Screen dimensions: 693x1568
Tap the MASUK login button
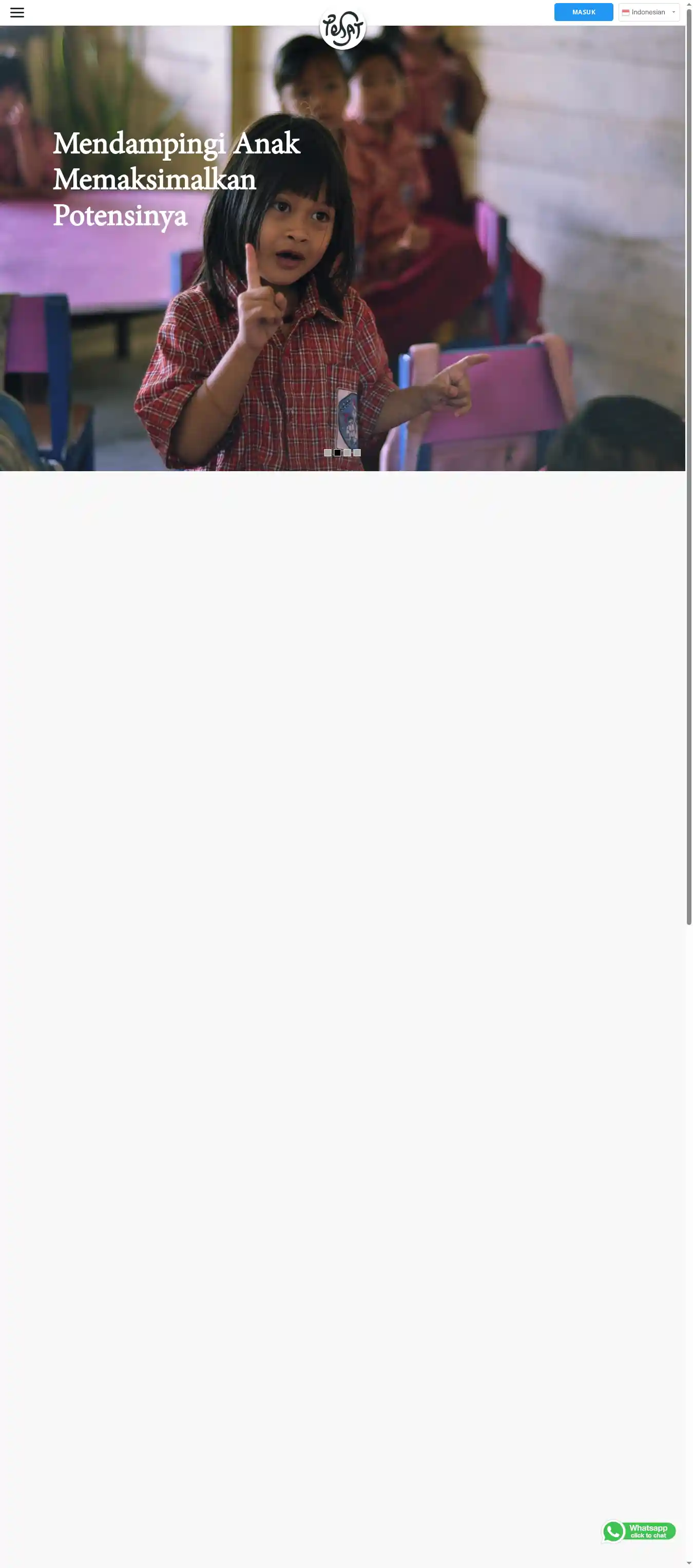pyautogui.click(x=583, y=12)
